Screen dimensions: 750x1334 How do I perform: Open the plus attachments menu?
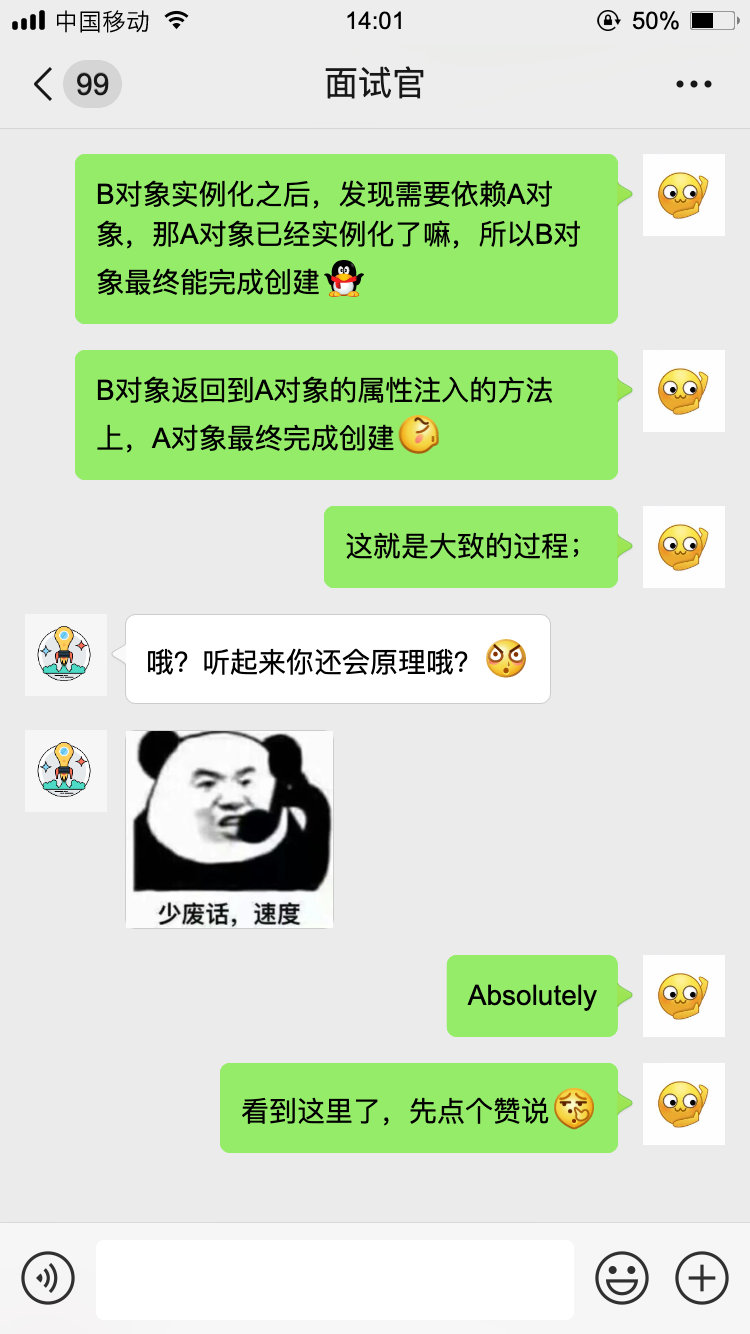click(701, 1278)
